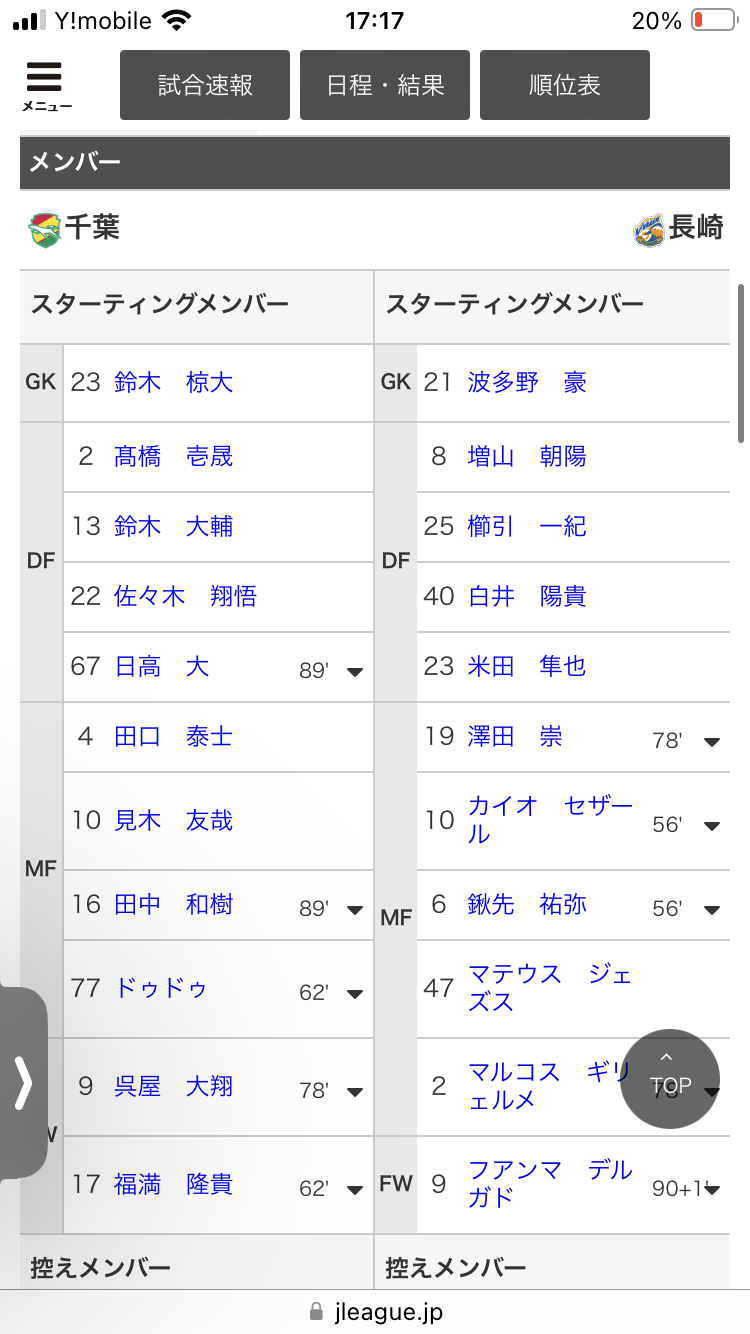
Task: Expand 澤田 崇 substitution at 78'
Action: click(711, 741)
